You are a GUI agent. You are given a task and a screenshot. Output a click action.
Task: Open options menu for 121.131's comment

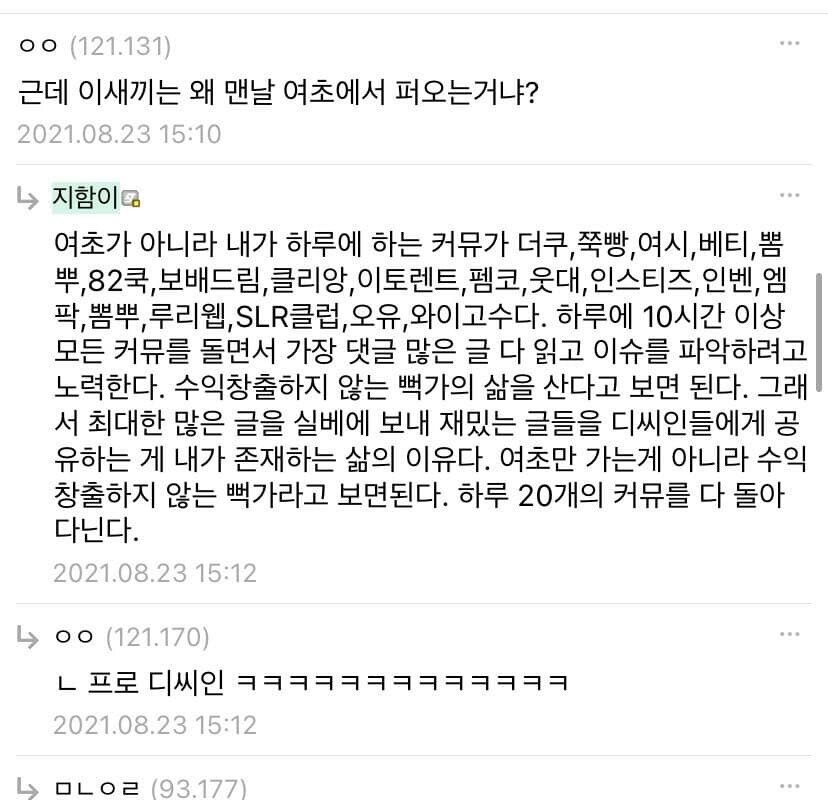click(790, 44)
